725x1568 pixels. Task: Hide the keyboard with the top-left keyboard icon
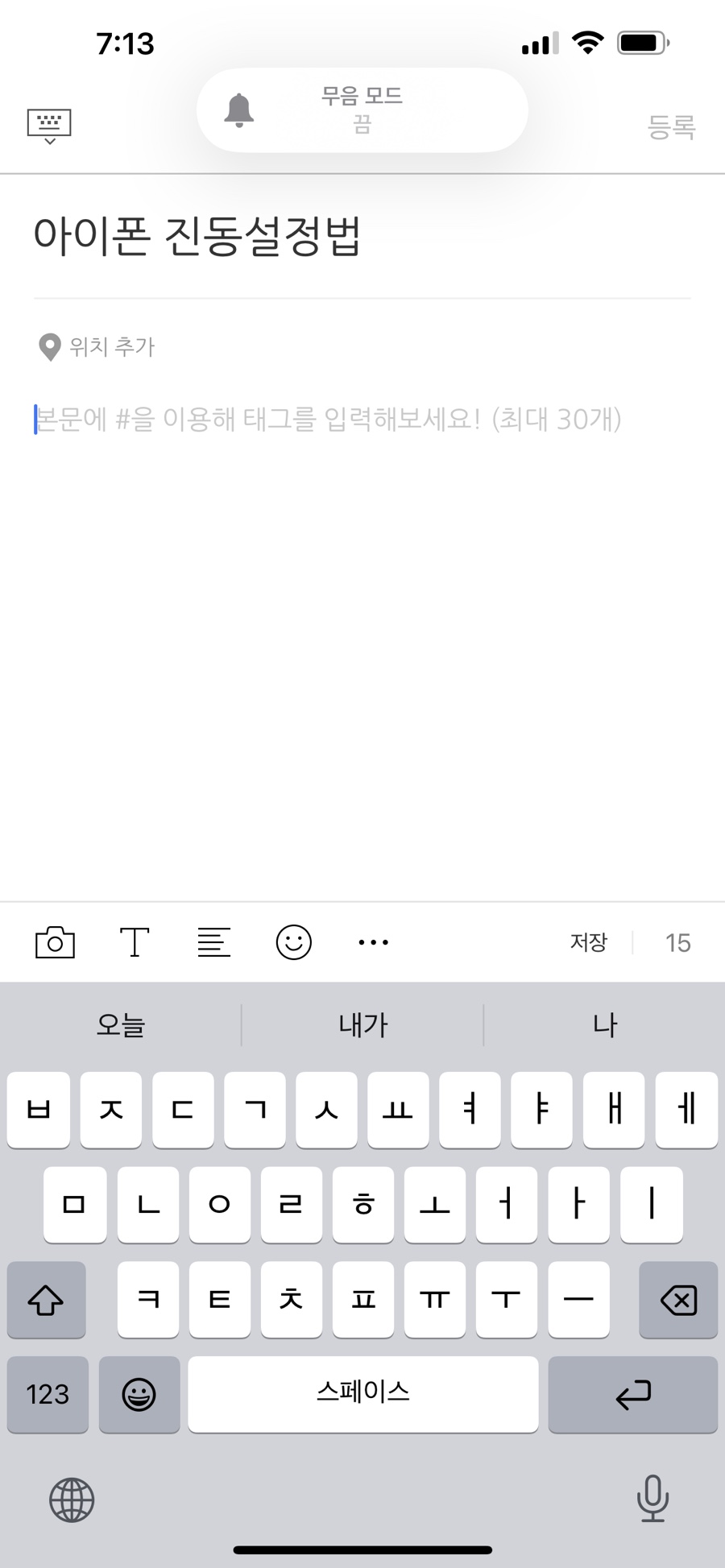[49, 126]
